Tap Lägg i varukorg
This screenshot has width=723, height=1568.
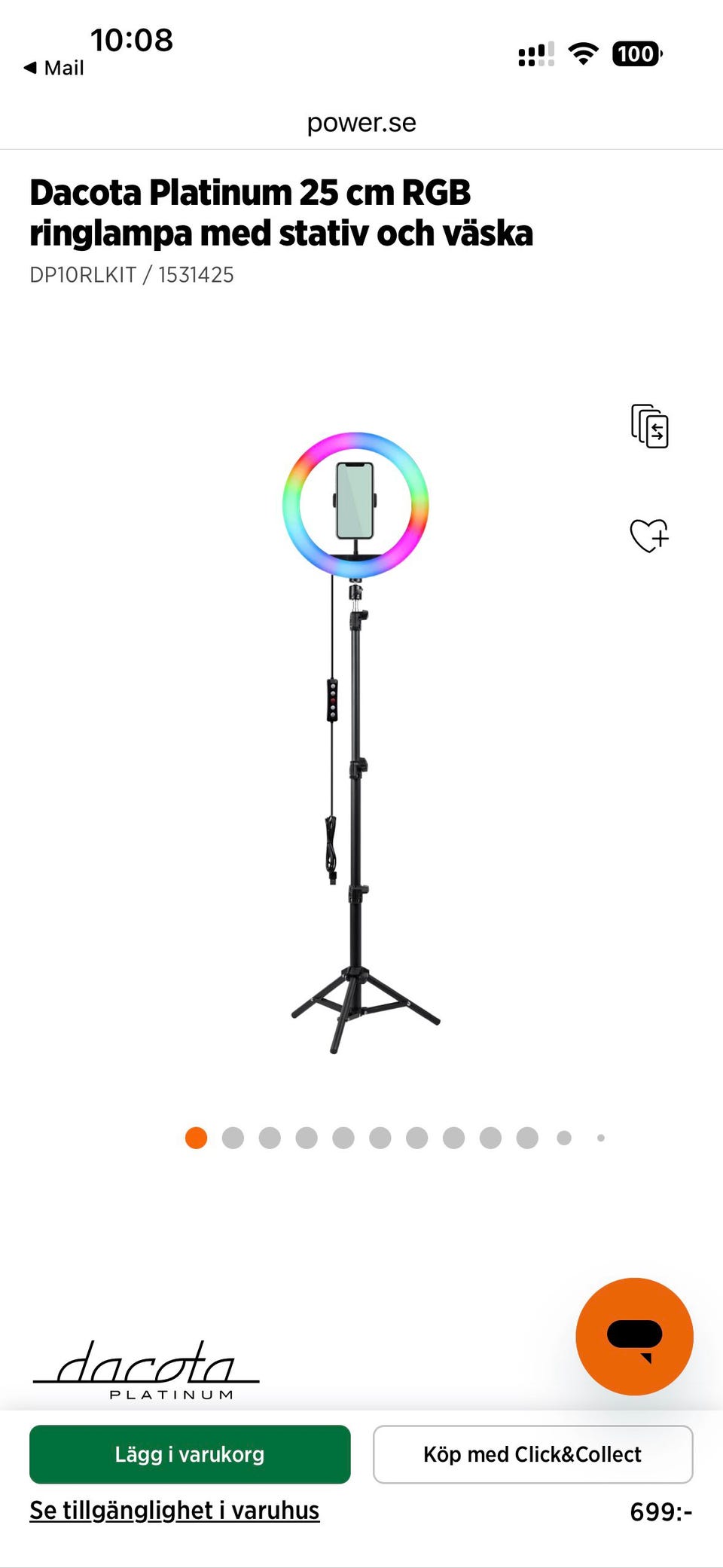190,1454
